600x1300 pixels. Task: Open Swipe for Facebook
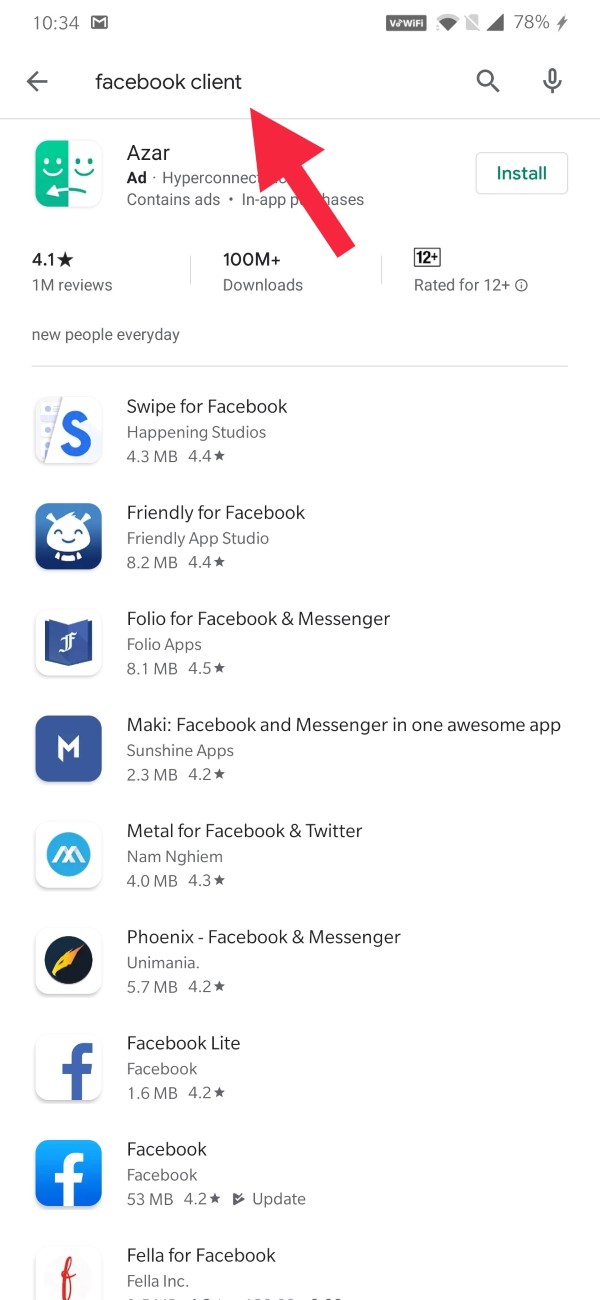point(300,430)
